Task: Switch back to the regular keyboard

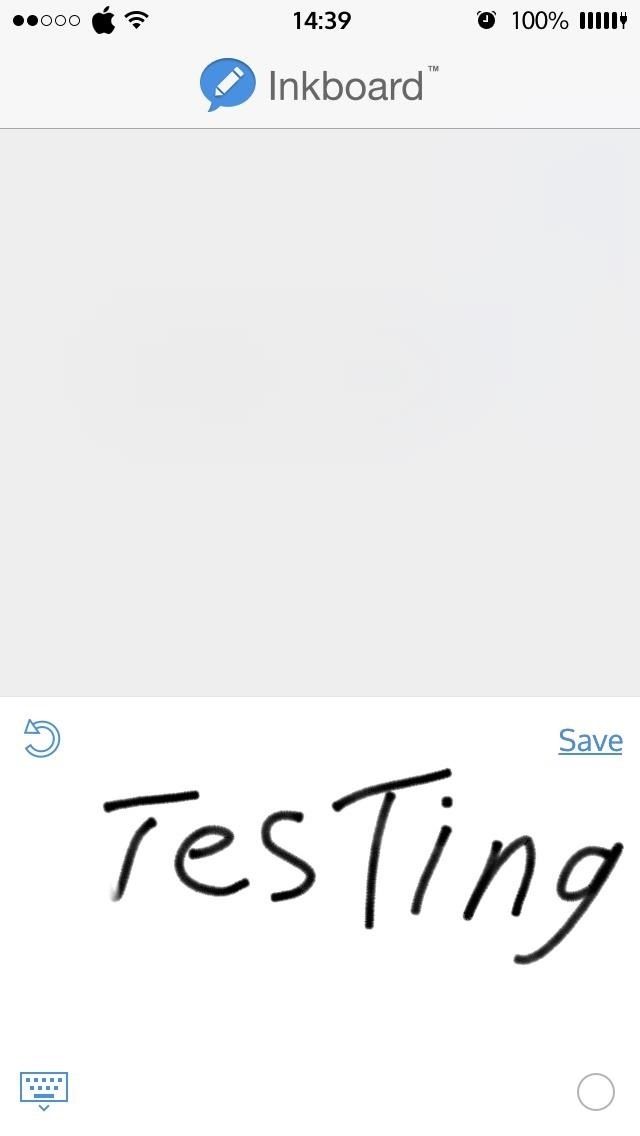Action: click(x=44, y=1090)
